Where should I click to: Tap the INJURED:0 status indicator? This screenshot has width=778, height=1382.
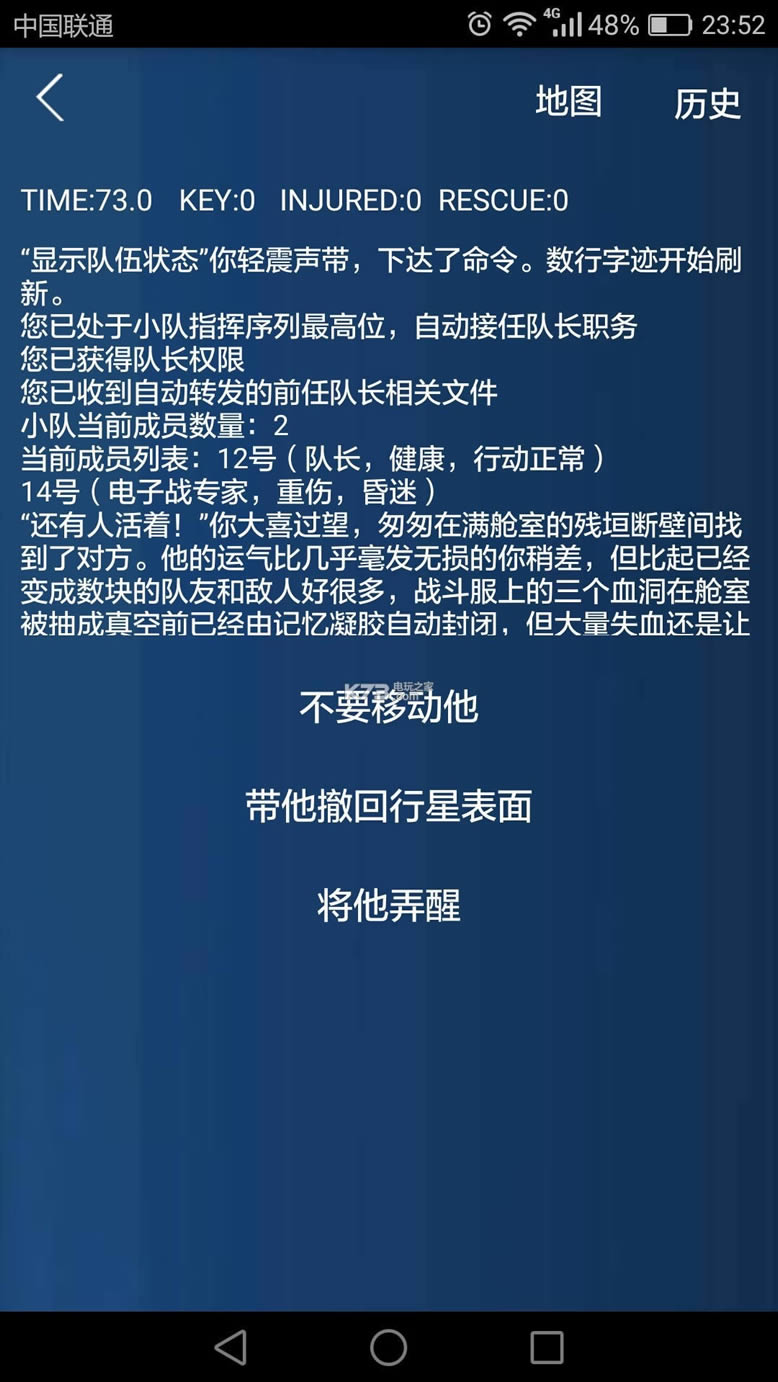coord(350,200)
